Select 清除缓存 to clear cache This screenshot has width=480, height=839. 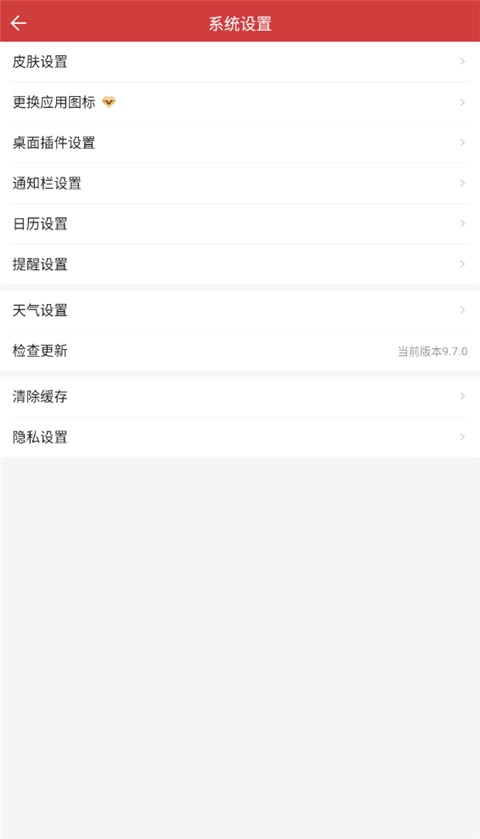240,396
